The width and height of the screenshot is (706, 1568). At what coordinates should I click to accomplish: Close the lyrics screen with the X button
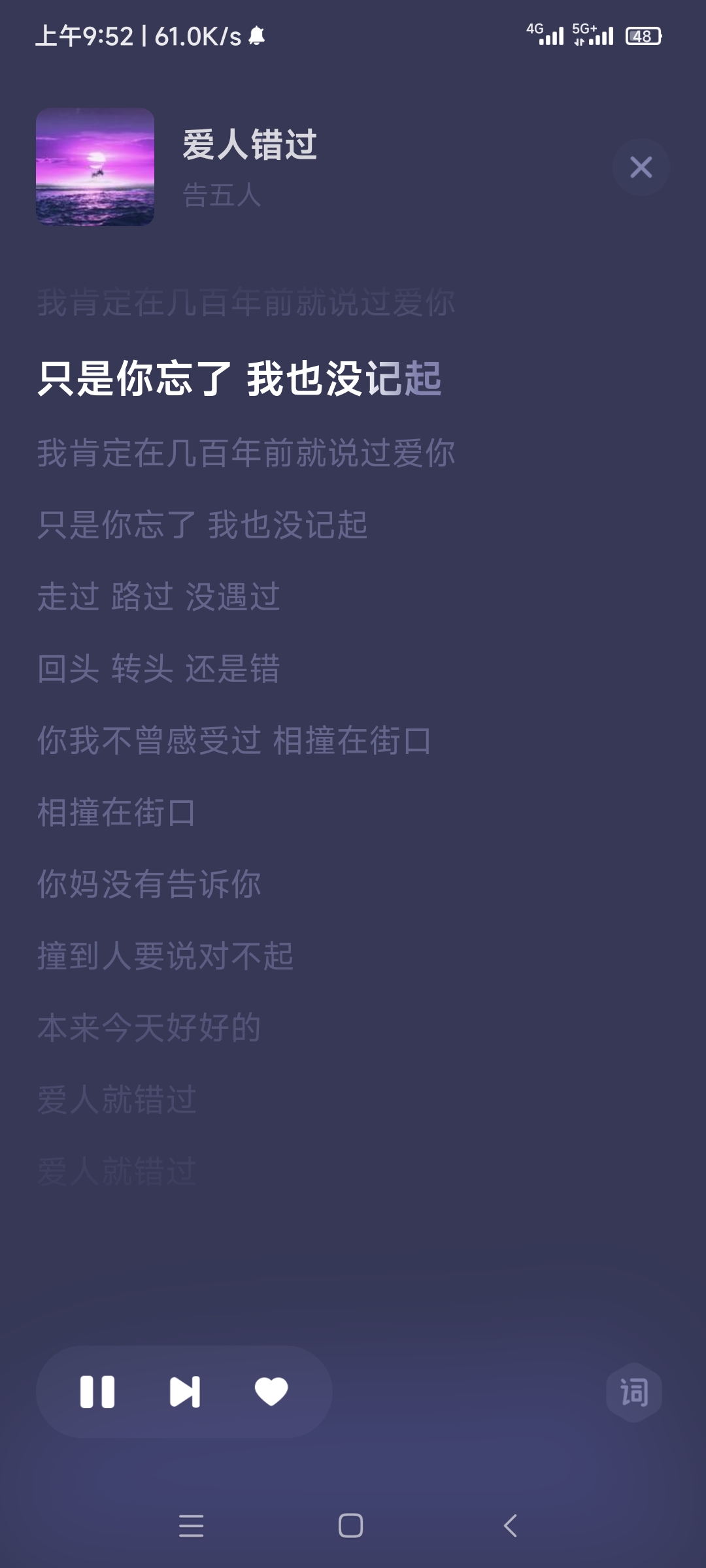click(641, 167)
